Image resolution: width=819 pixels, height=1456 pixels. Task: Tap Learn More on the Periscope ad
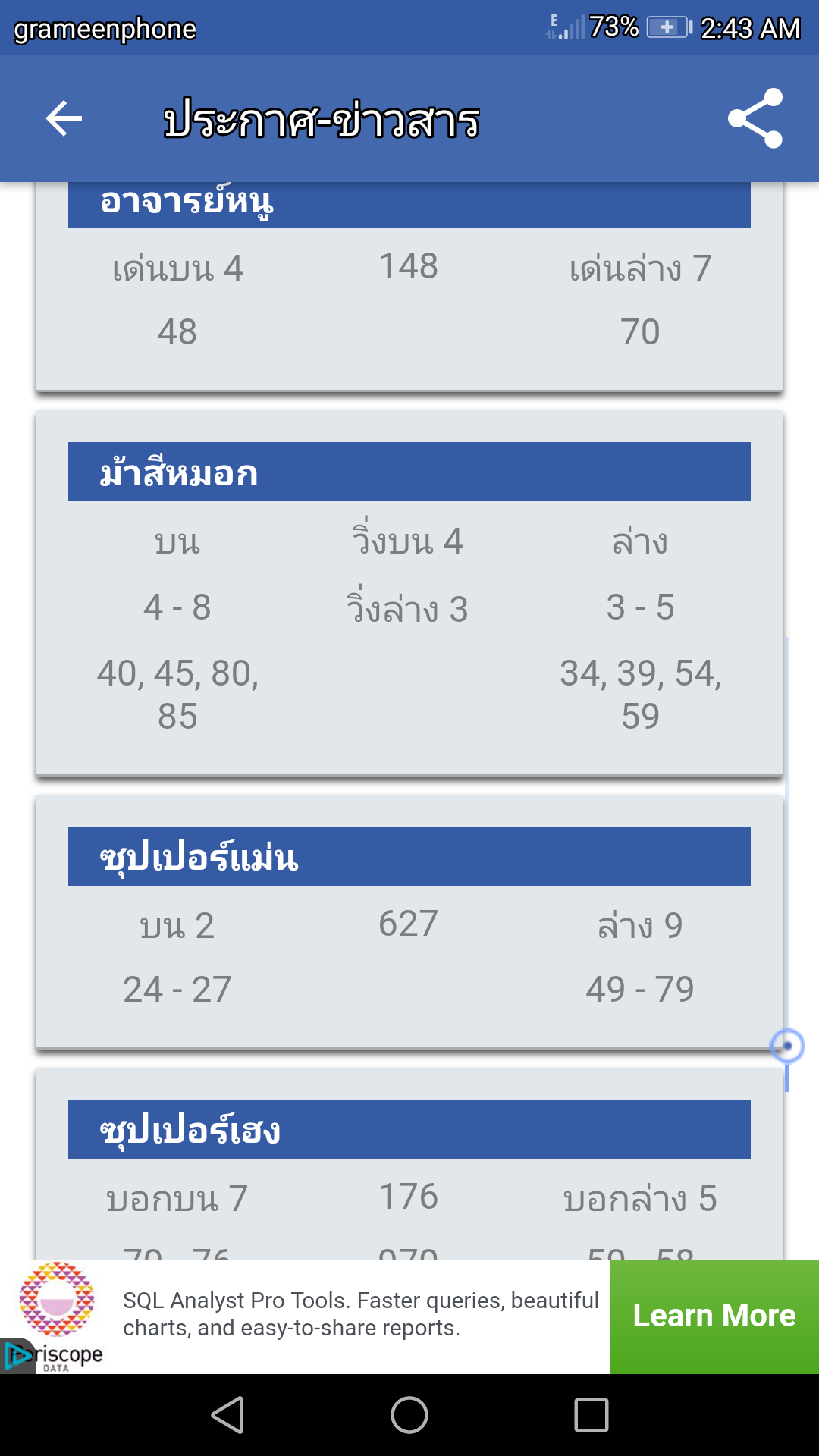pyautogui.click(x=714, y=1316)
